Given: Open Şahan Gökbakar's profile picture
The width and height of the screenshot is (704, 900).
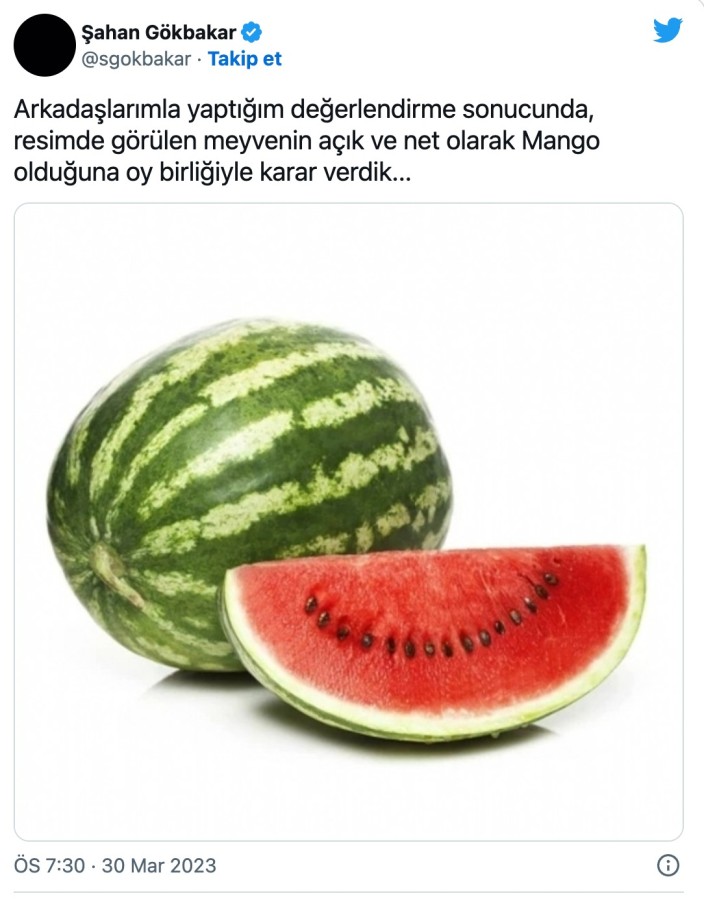Looking at the screenshot, I should tap(45, 46).
